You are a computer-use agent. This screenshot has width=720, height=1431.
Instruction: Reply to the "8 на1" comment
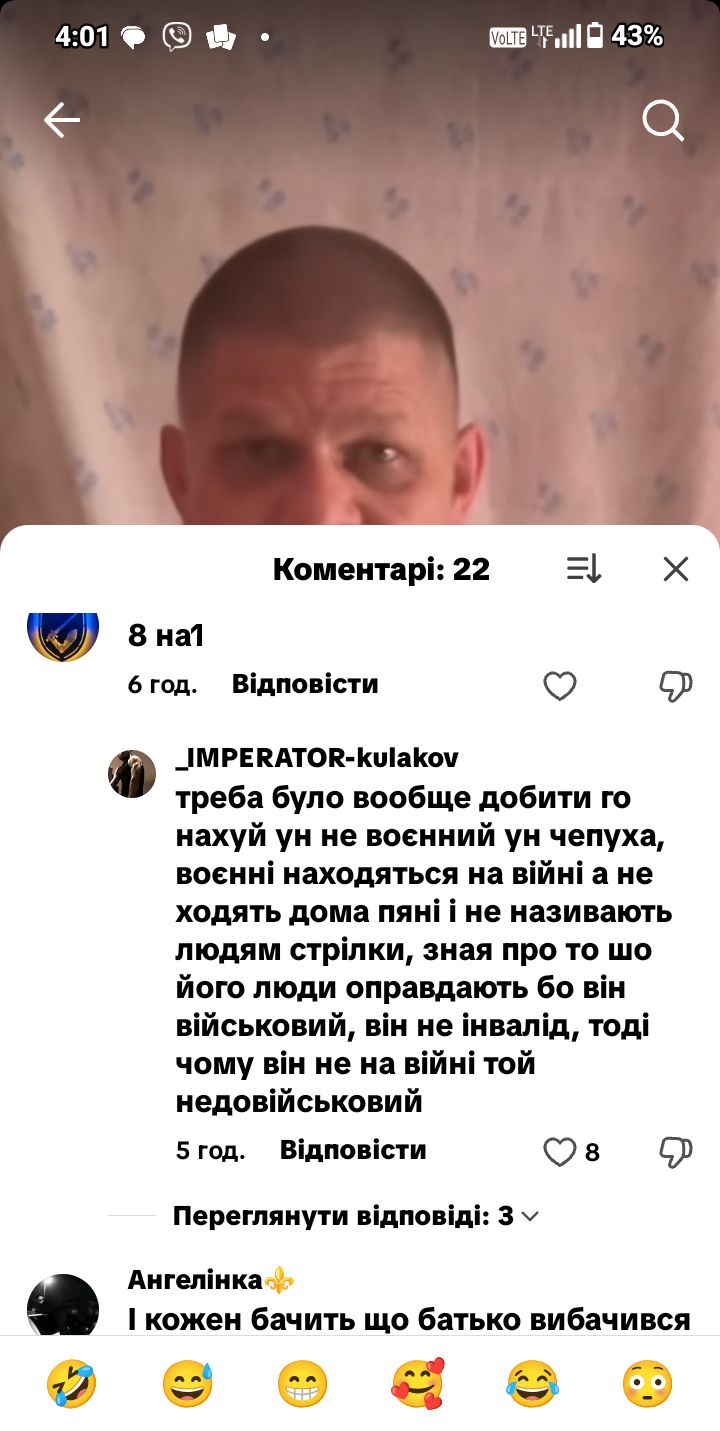point(305,685)
